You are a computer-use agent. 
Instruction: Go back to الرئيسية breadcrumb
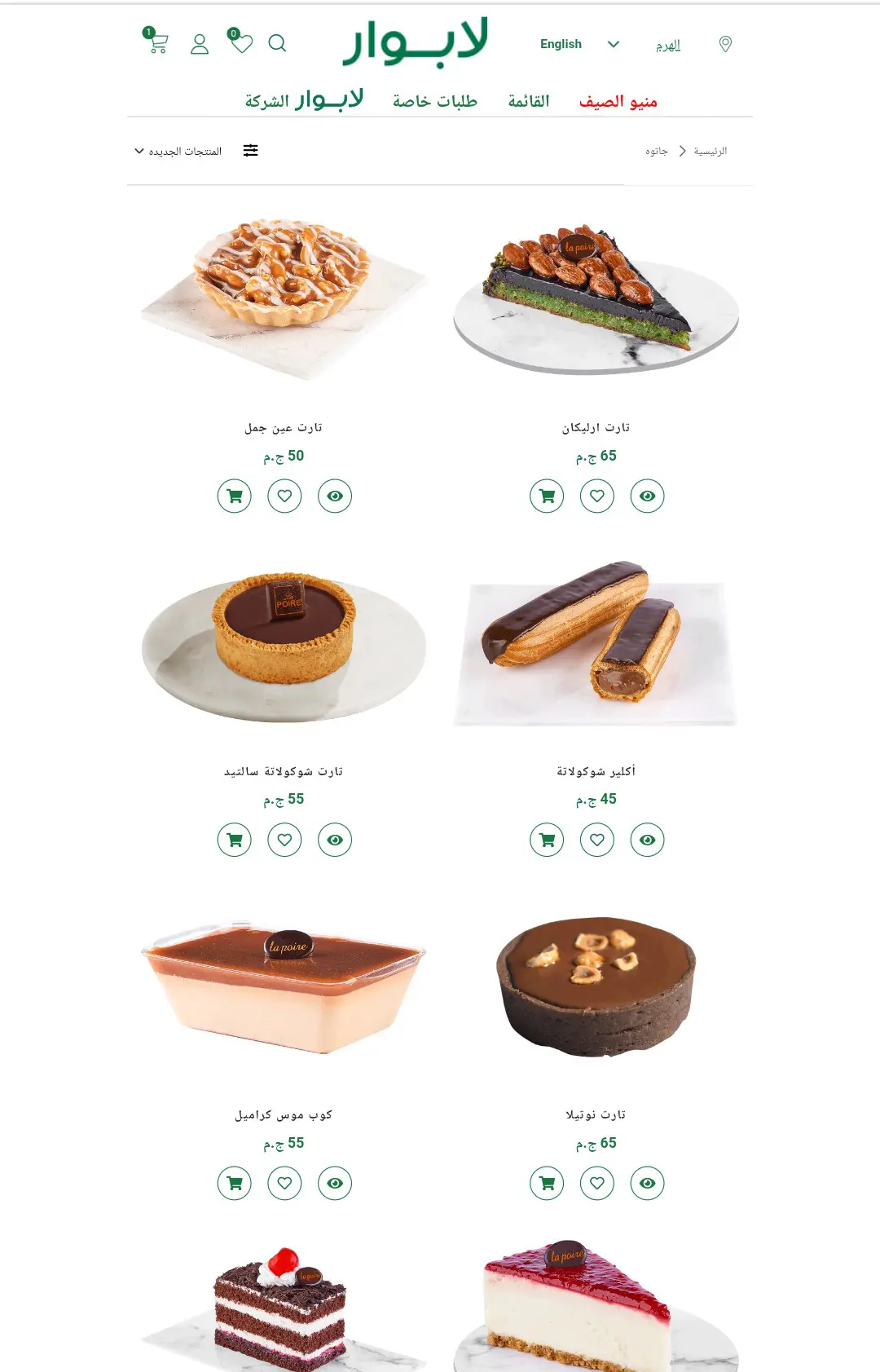pos(710,151)
